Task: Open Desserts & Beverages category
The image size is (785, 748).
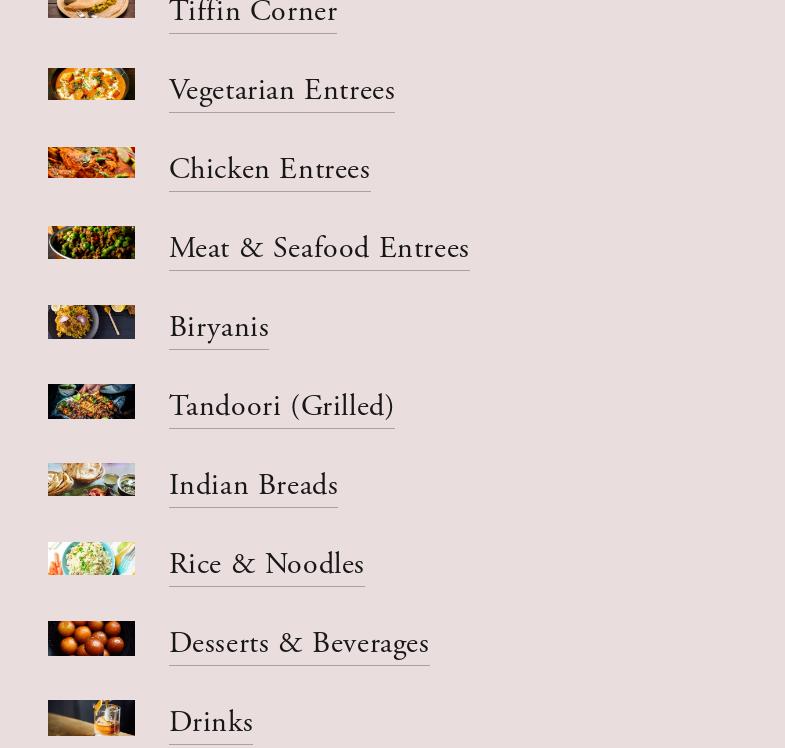Action: (x=299, y=644)
